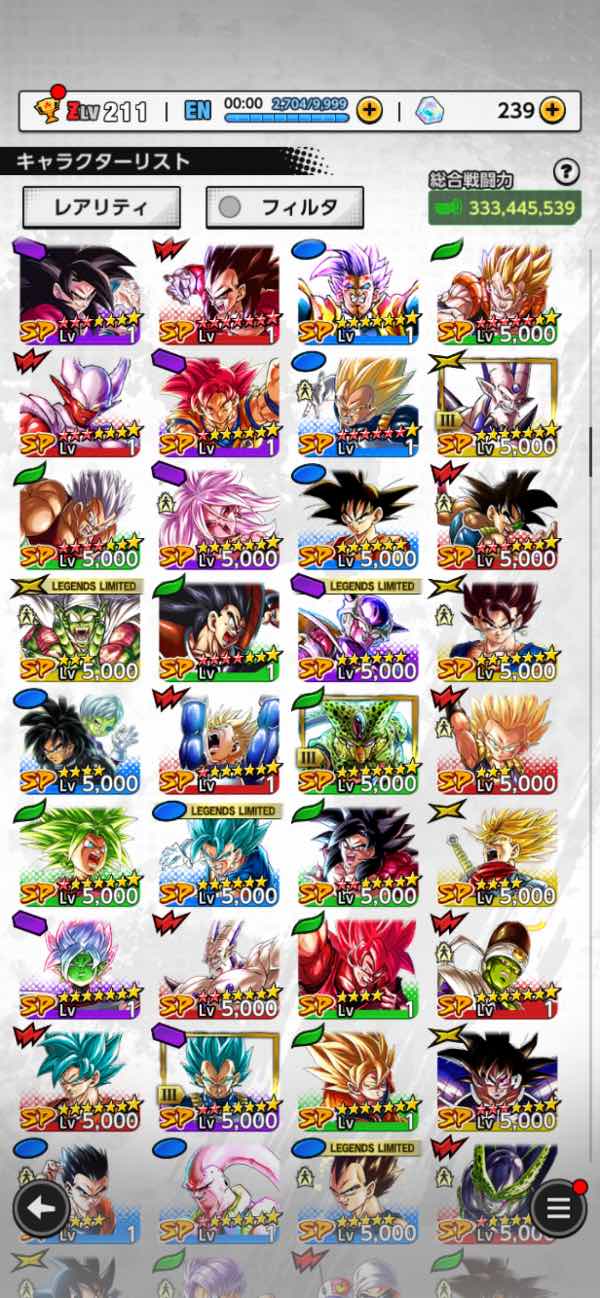Viewport: 600px width, 1298px height.
Task: Open the help question mark icon
Action: pyautogui.click(x=566, y=172)
